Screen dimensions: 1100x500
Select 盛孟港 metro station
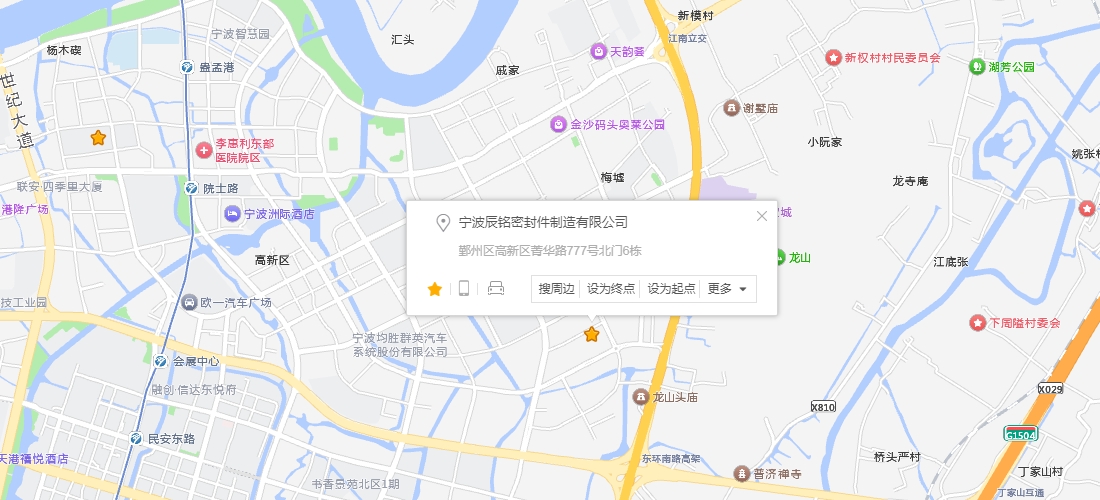(188, 67)
